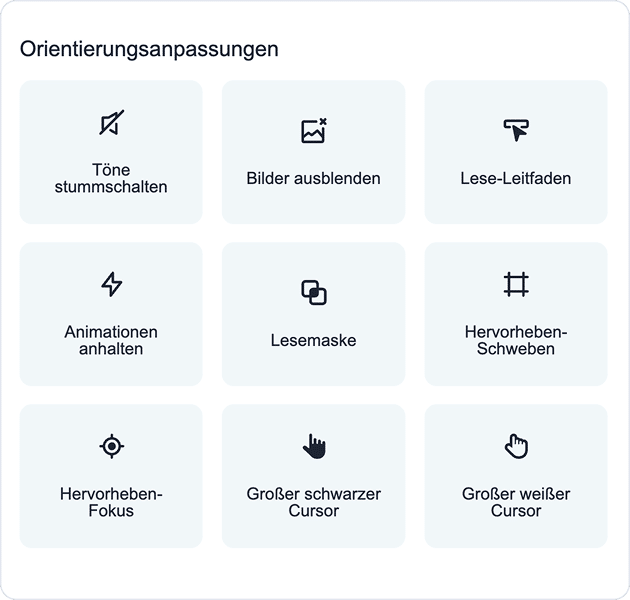Screen dimensions: 630x600
Task: Switch on Hervorheben-Fokus
Action: coord(111,476)
